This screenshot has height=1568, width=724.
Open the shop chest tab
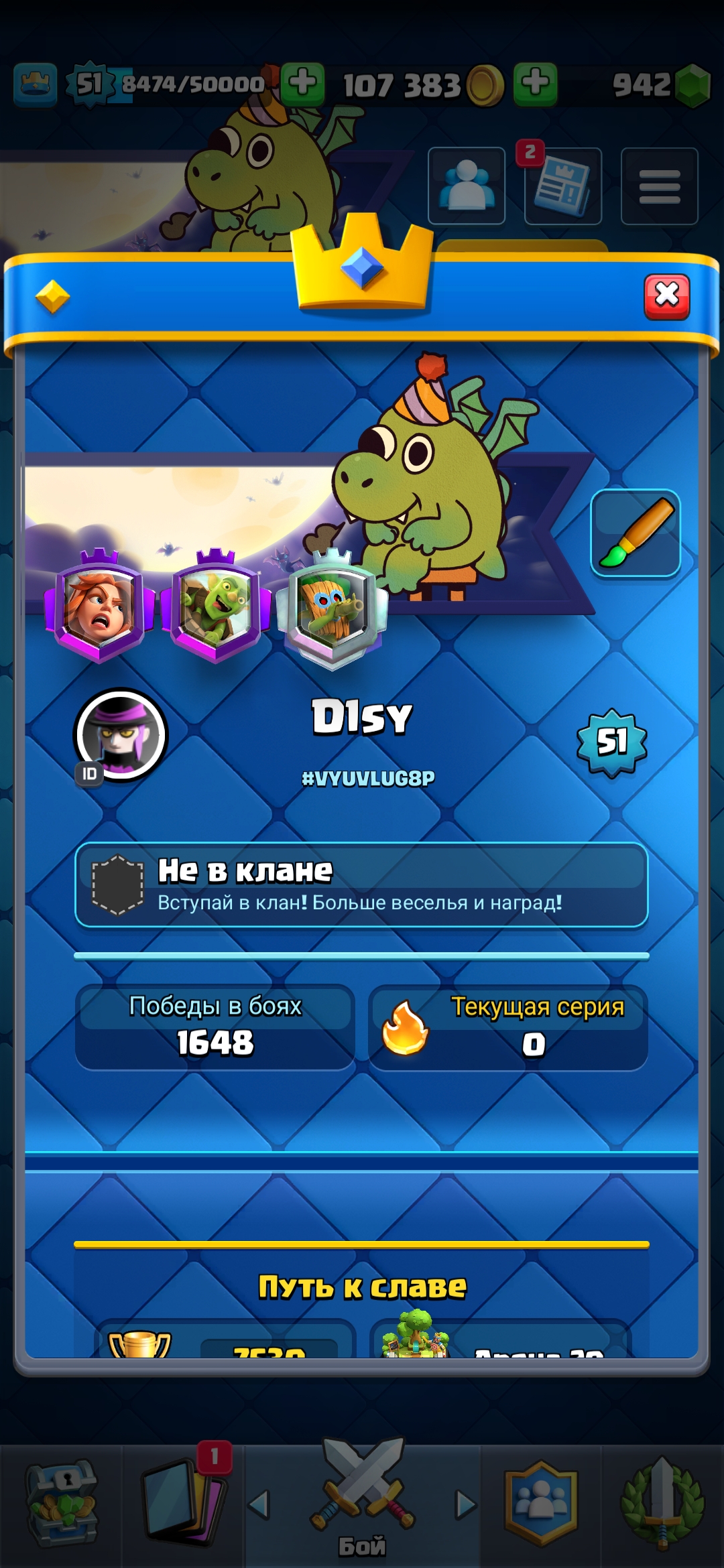click(x=62, y=1505)
